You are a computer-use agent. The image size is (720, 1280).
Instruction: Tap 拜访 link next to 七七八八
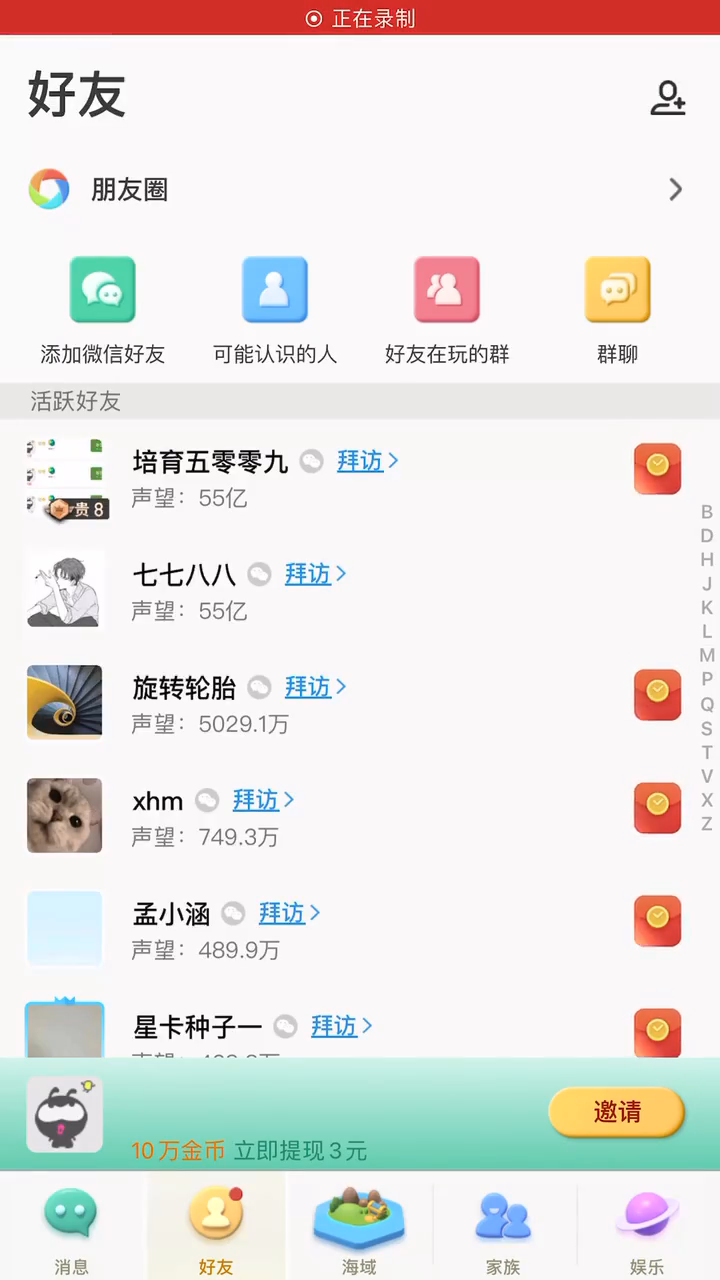(x=315, y=574)
